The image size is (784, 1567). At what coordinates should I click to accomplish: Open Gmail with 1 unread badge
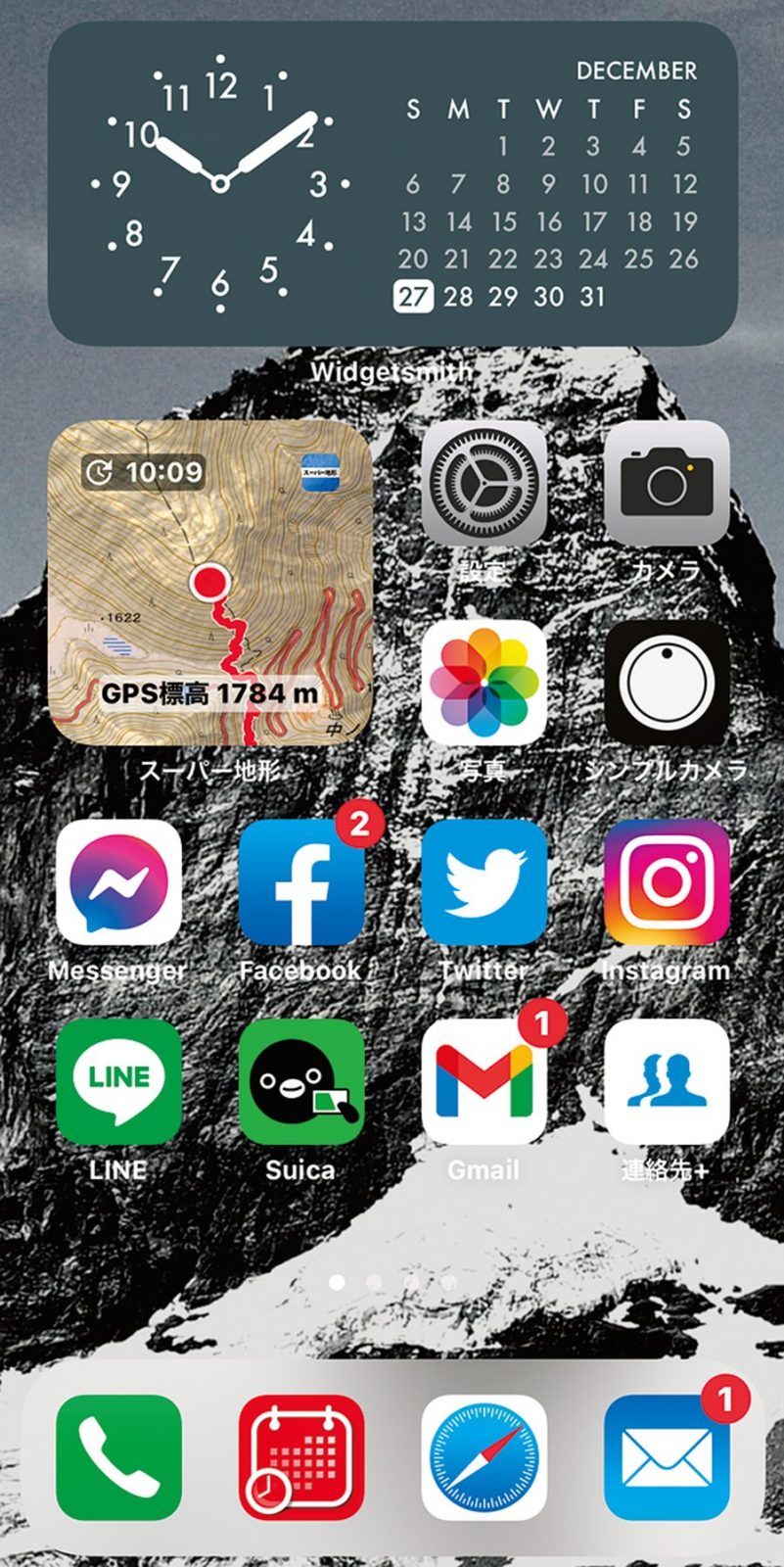484,1081
